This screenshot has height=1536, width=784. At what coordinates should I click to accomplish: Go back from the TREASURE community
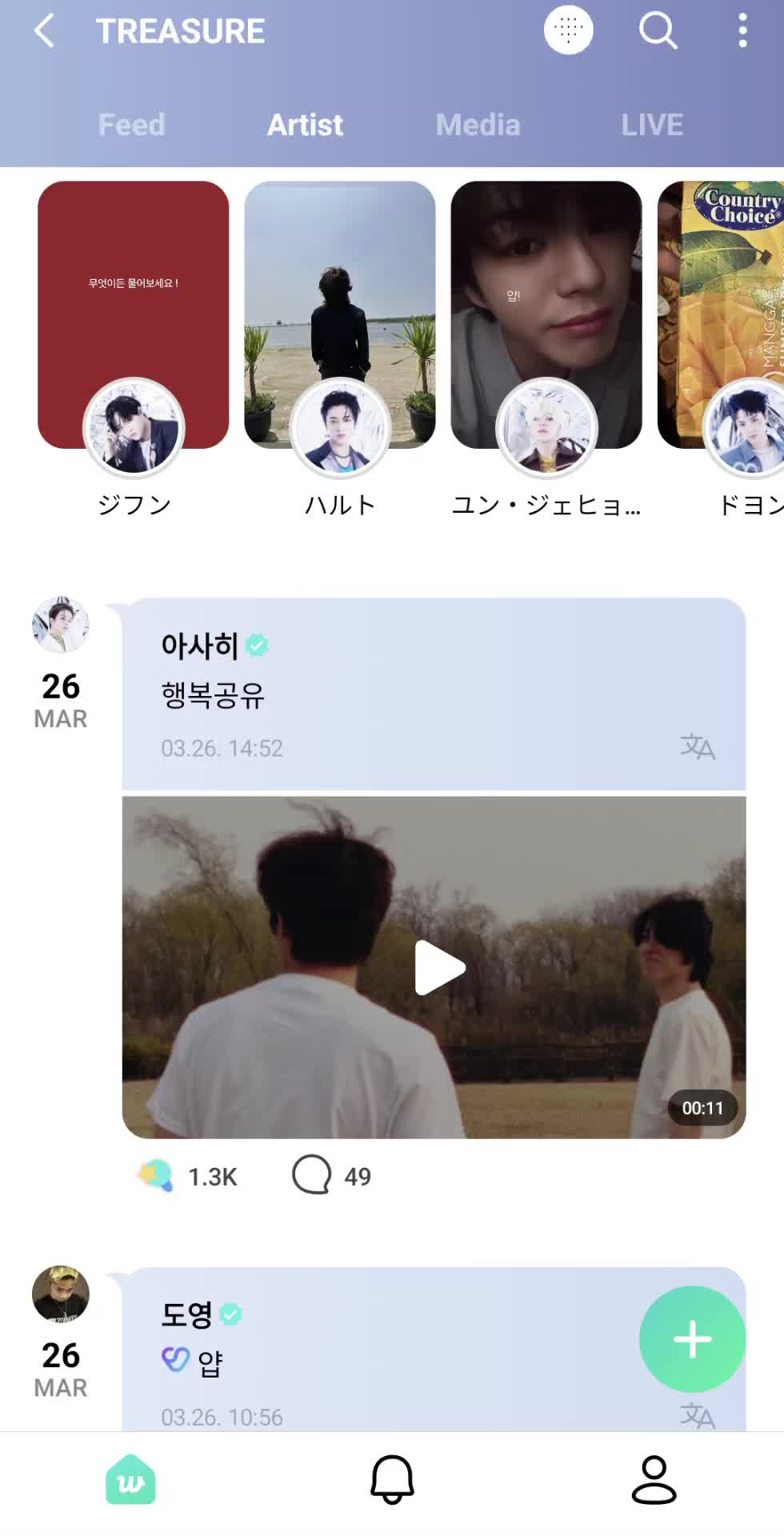click(x=45, y=31)
